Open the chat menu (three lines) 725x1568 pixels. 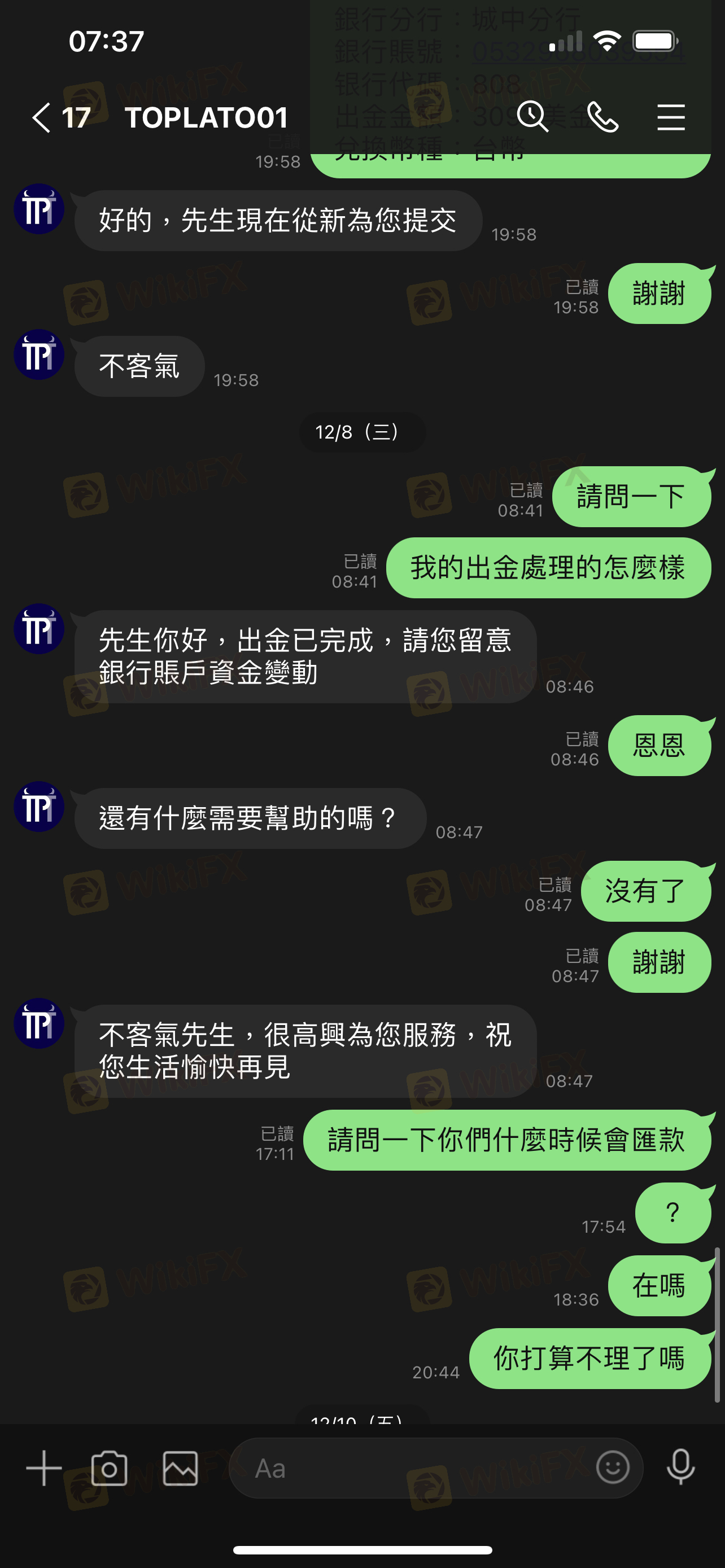tap(671, 117)
